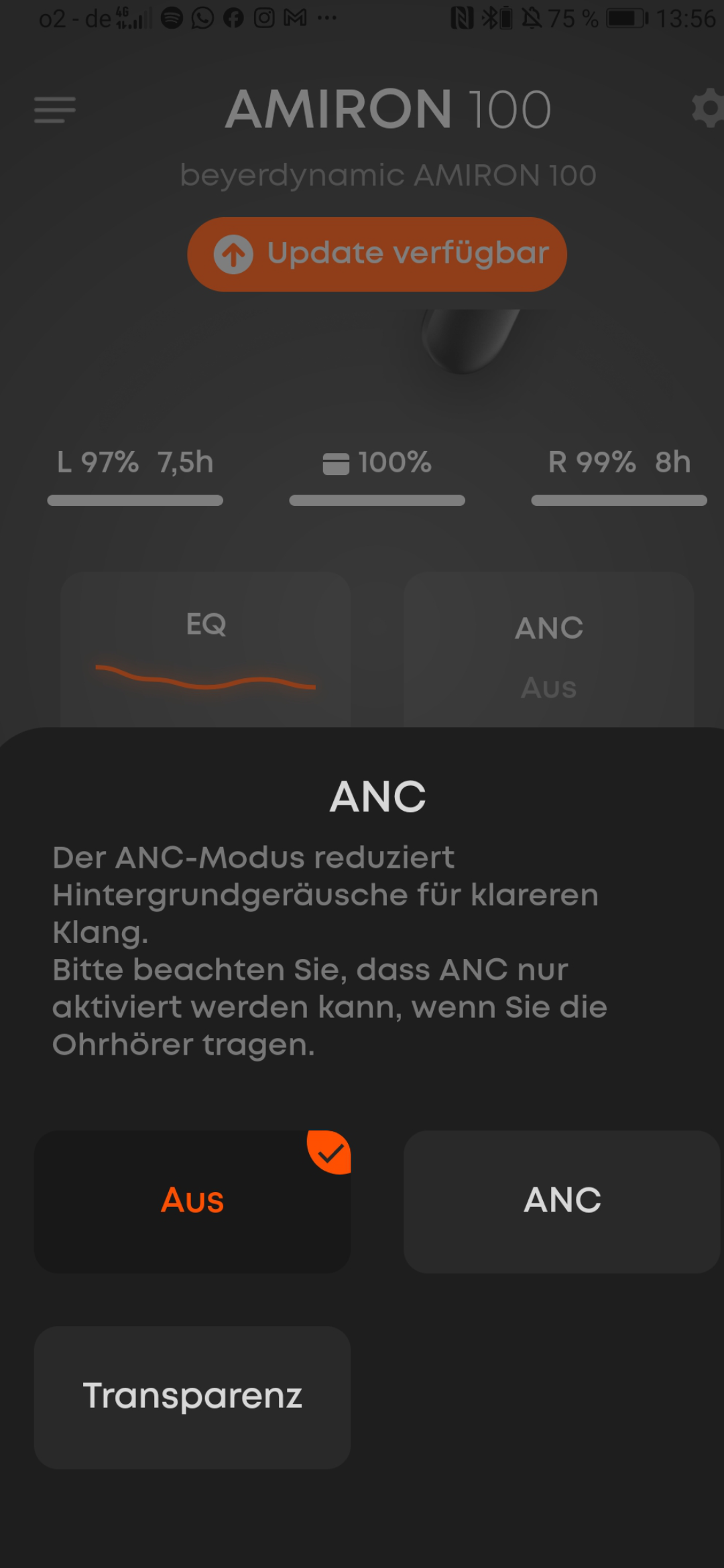This screenshot has width=724, height=1568.
Task: Open the EQ card
Action: 206,650
